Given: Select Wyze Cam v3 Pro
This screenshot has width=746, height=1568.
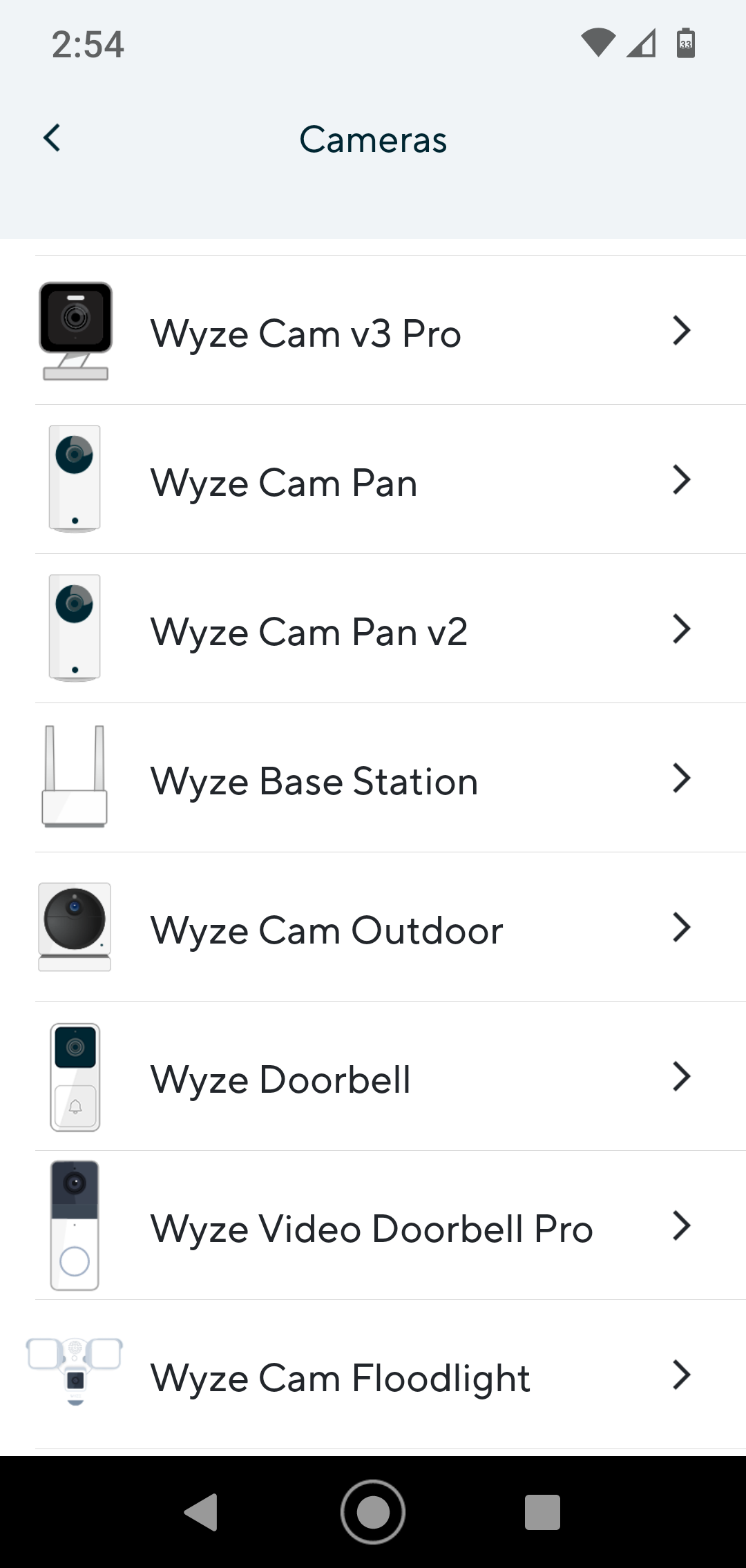Looking at the screenshot, I should click(x=373, y=332).
